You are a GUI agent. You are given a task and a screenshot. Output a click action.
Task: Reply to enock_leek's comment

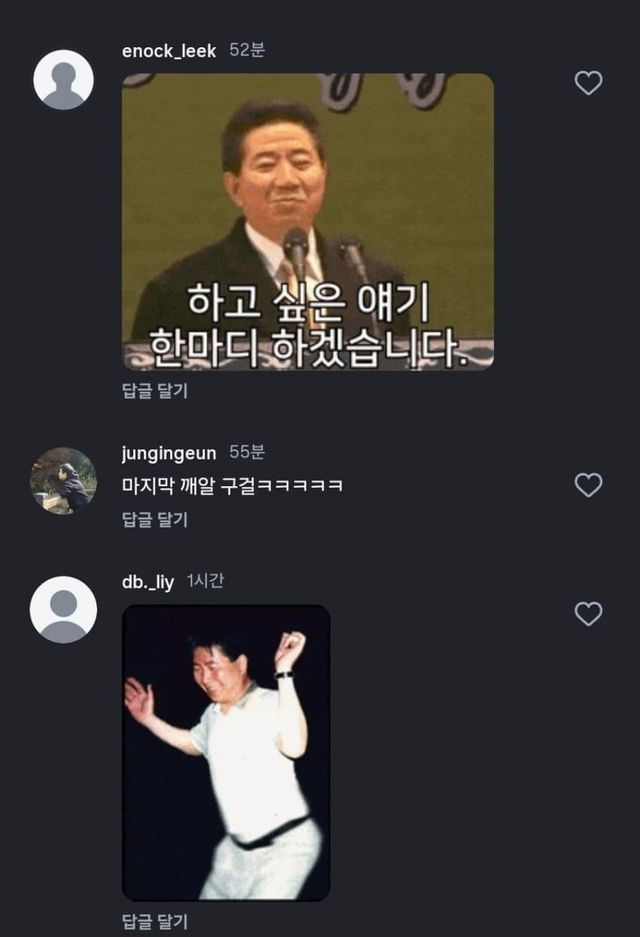(x=154, y=391)
